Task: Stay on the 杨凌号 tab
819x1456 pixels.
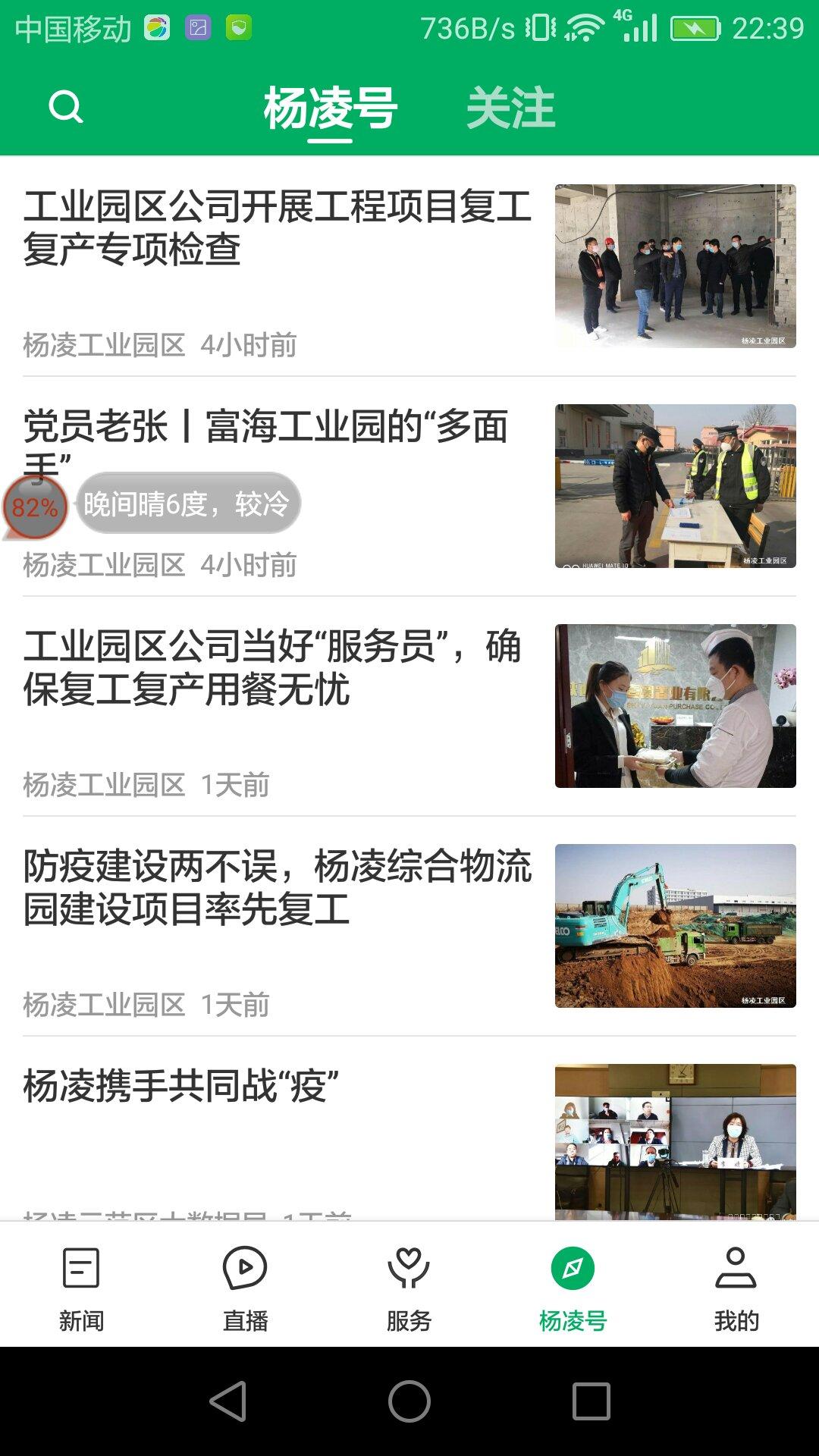Action: 328,108
